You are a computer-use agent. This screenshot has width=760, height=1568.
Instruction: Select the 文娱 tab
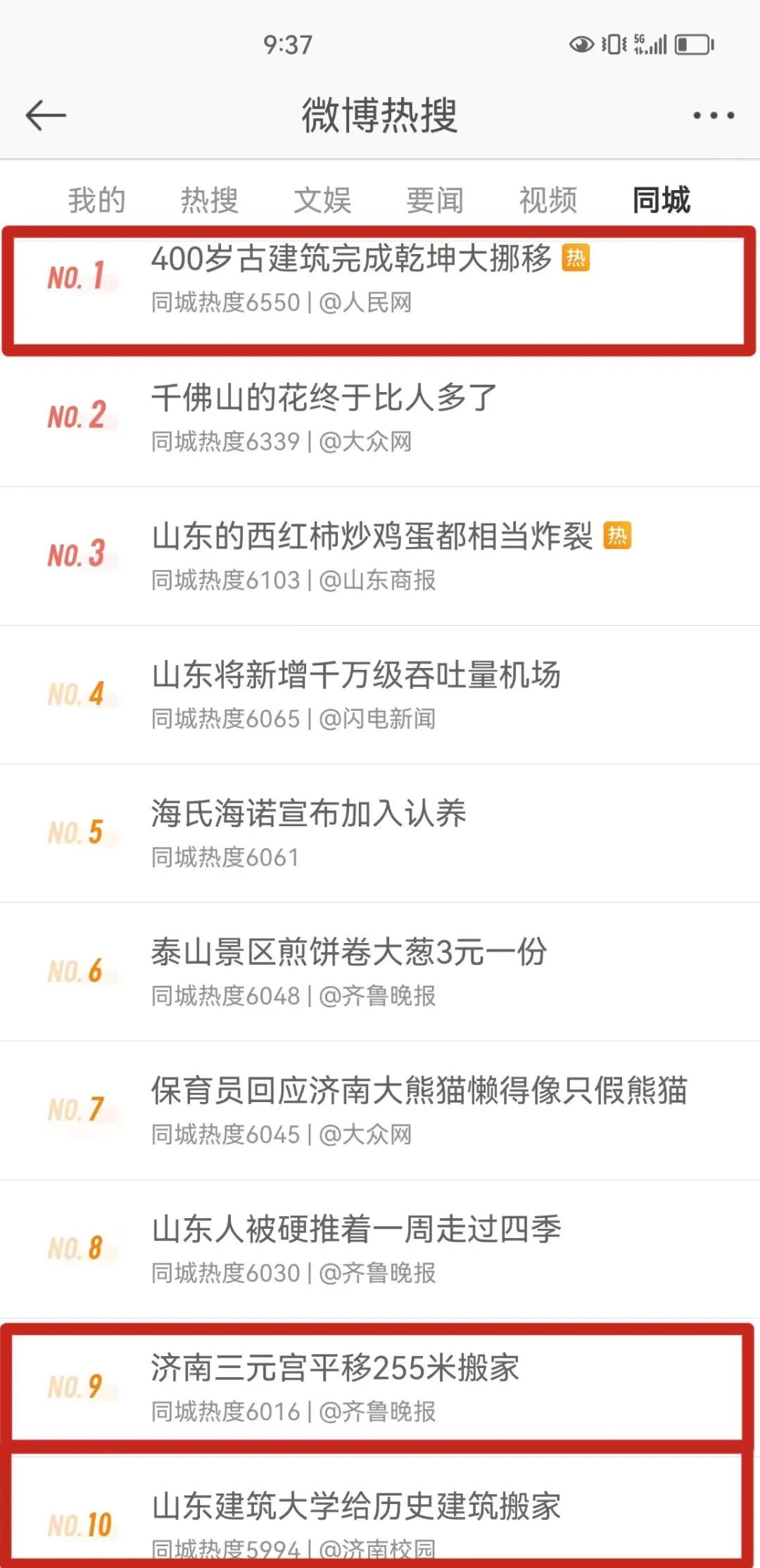[322, 200]
